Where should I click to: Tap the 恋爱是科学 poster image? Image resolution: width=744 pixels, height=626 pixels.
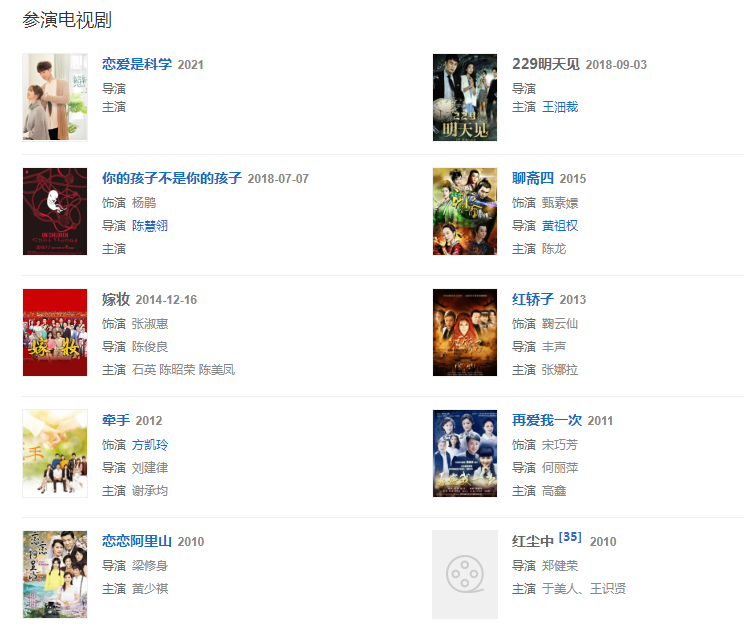pos(55,97)
